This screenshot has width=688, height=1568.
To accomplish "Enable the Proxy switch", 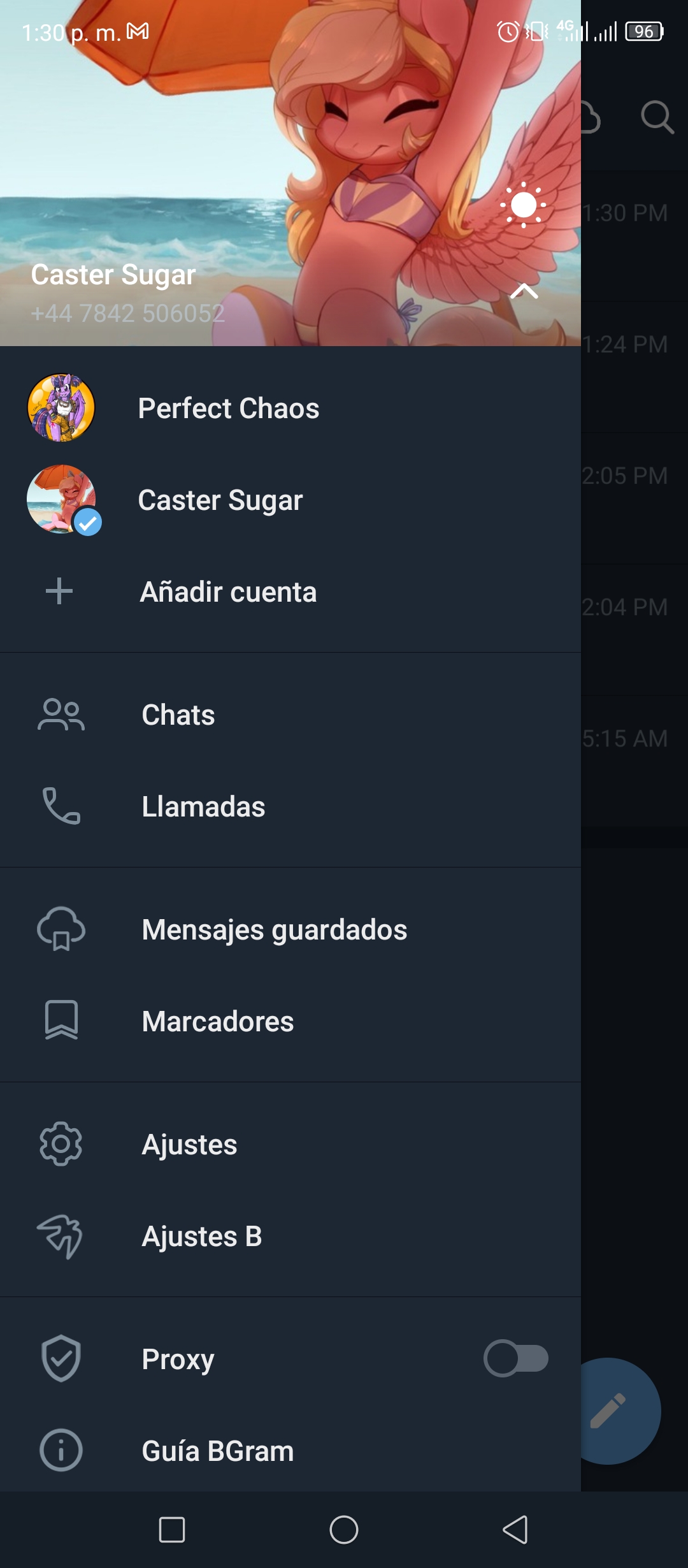I will (x=516, y=1358).
